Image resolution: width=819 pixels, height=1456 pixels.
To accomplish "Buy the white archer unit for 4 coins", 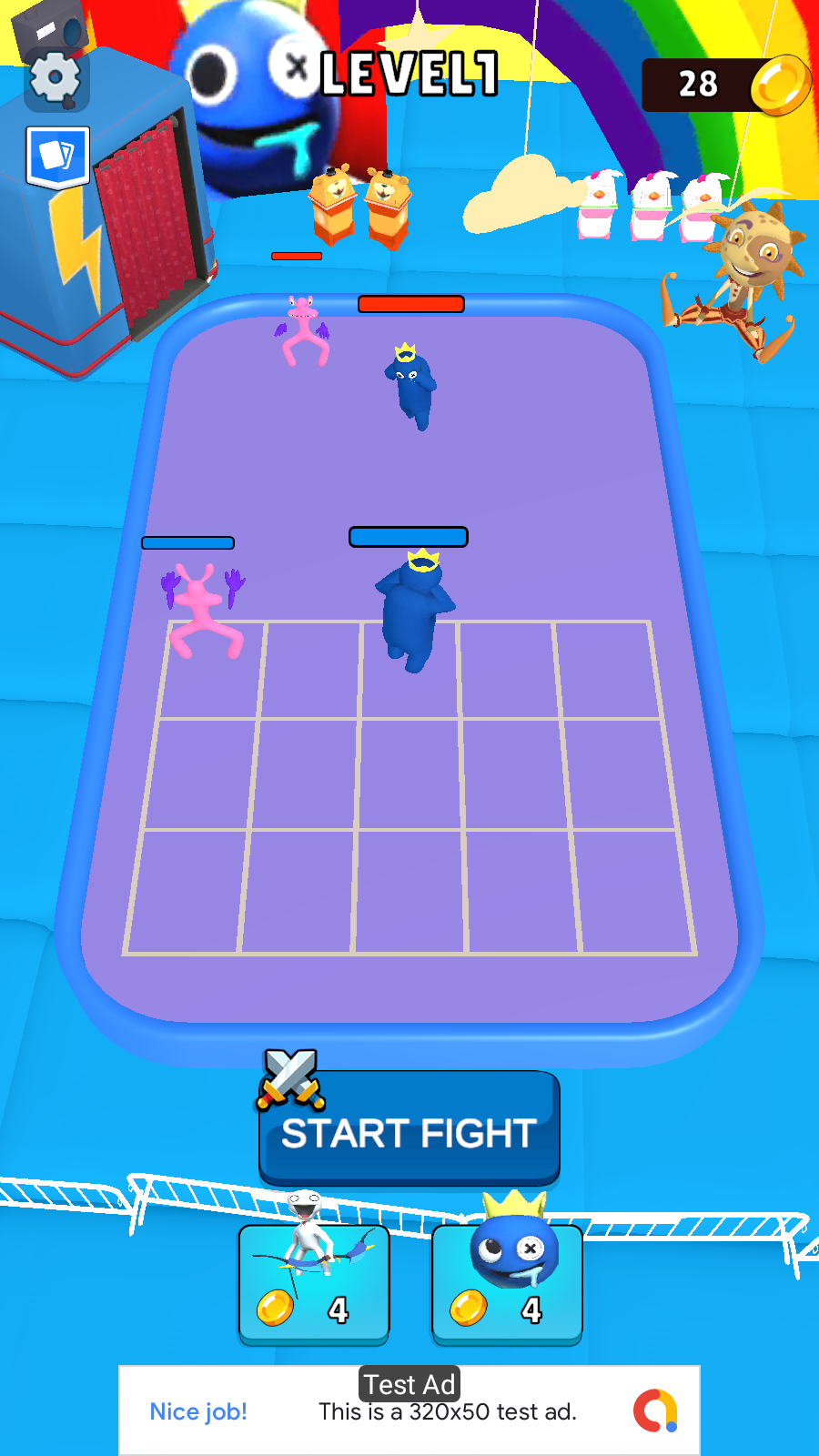I will [314, 1283].
